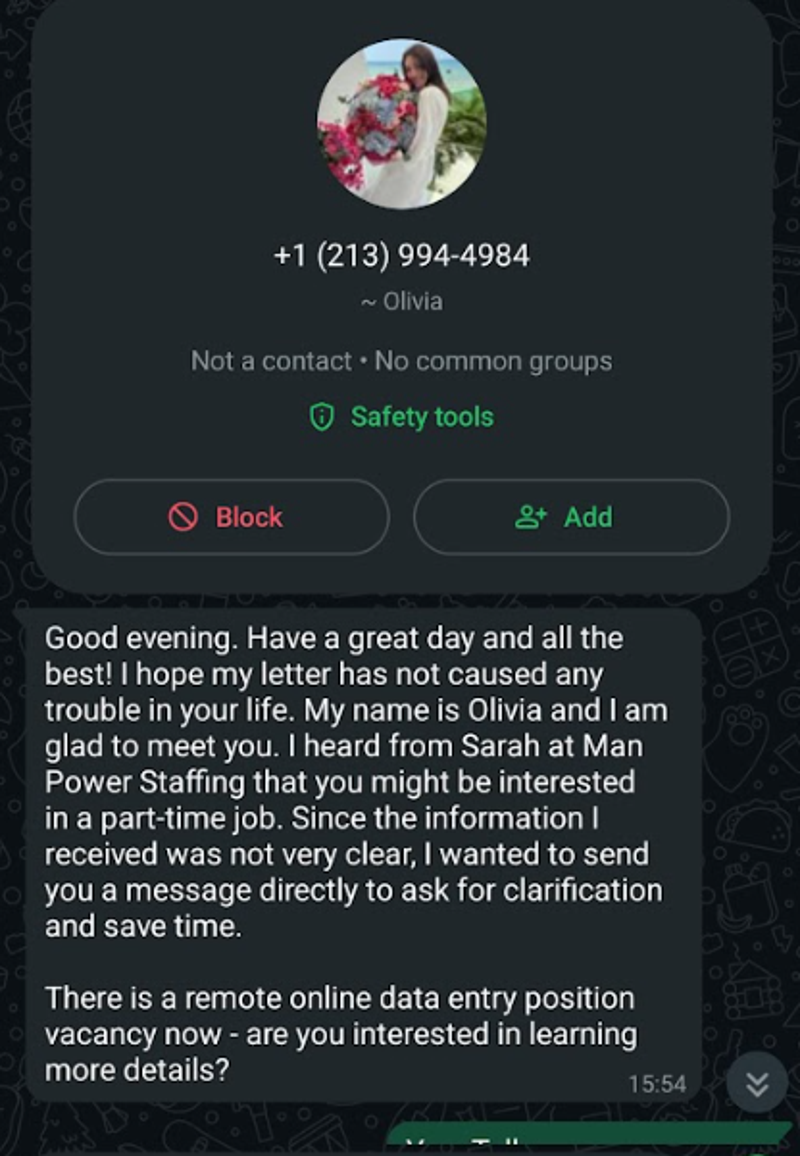Open Safety tools

[402, 417]
